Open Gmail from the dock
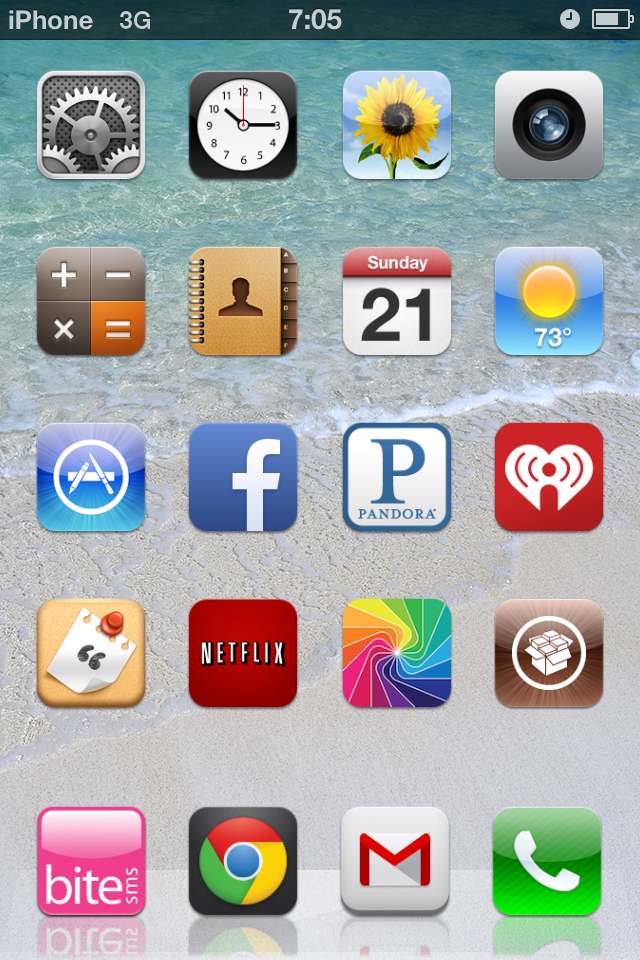Screen dimensions: 640x960 (x=395, y=861)
